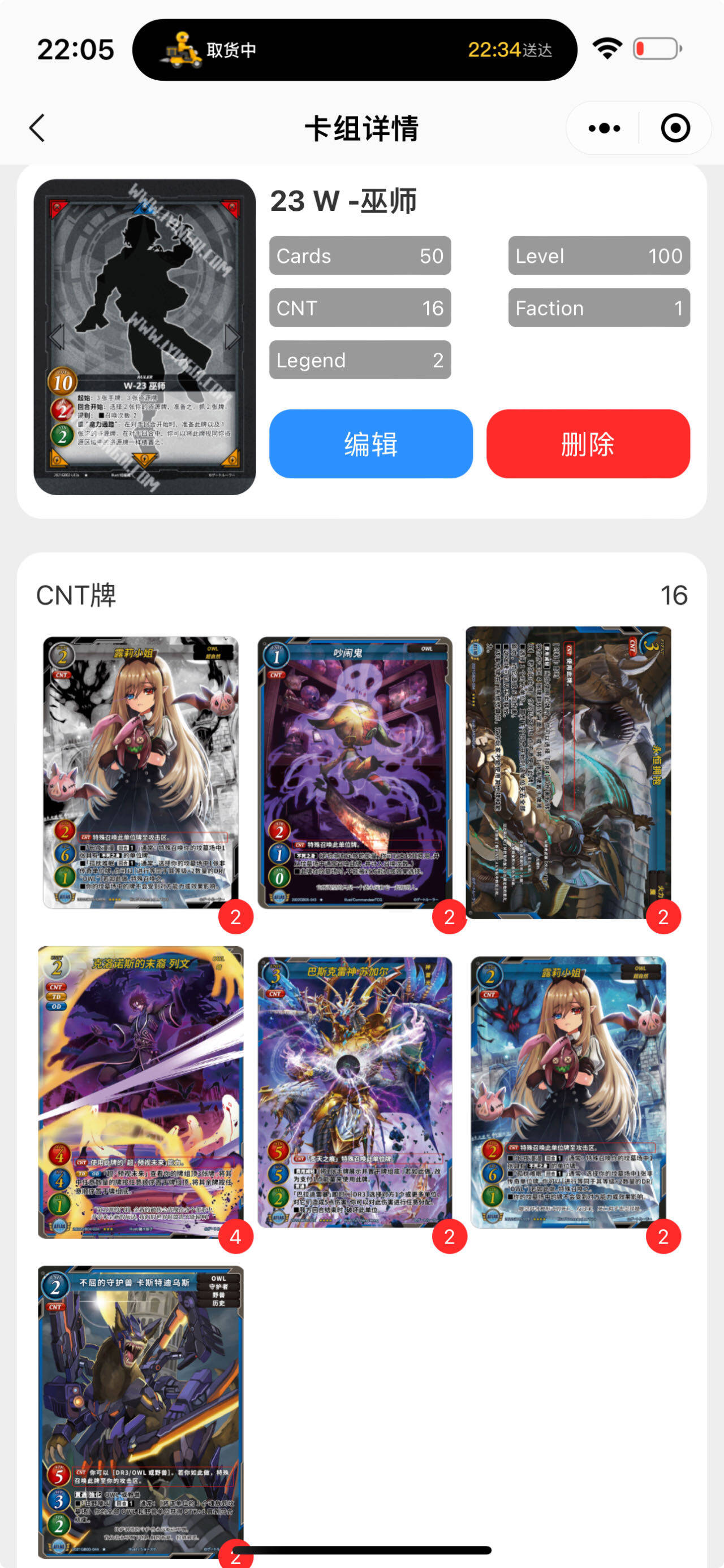The width and height of the screenshot is (724, 1568).
Task: Open the W-23 巫师 ruler card image
Action: pos(144,337)
